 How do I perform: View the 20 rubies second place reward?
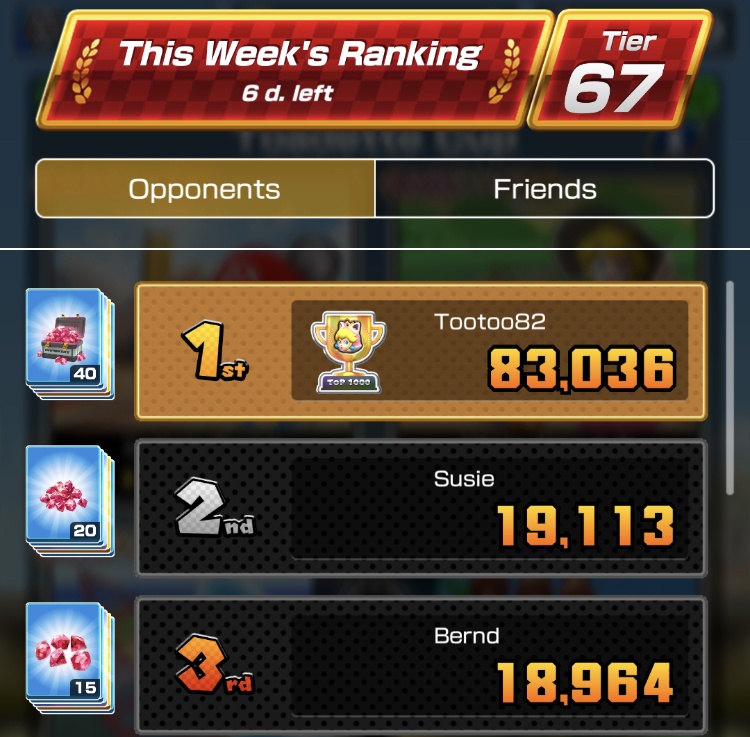tap(71, 500)
